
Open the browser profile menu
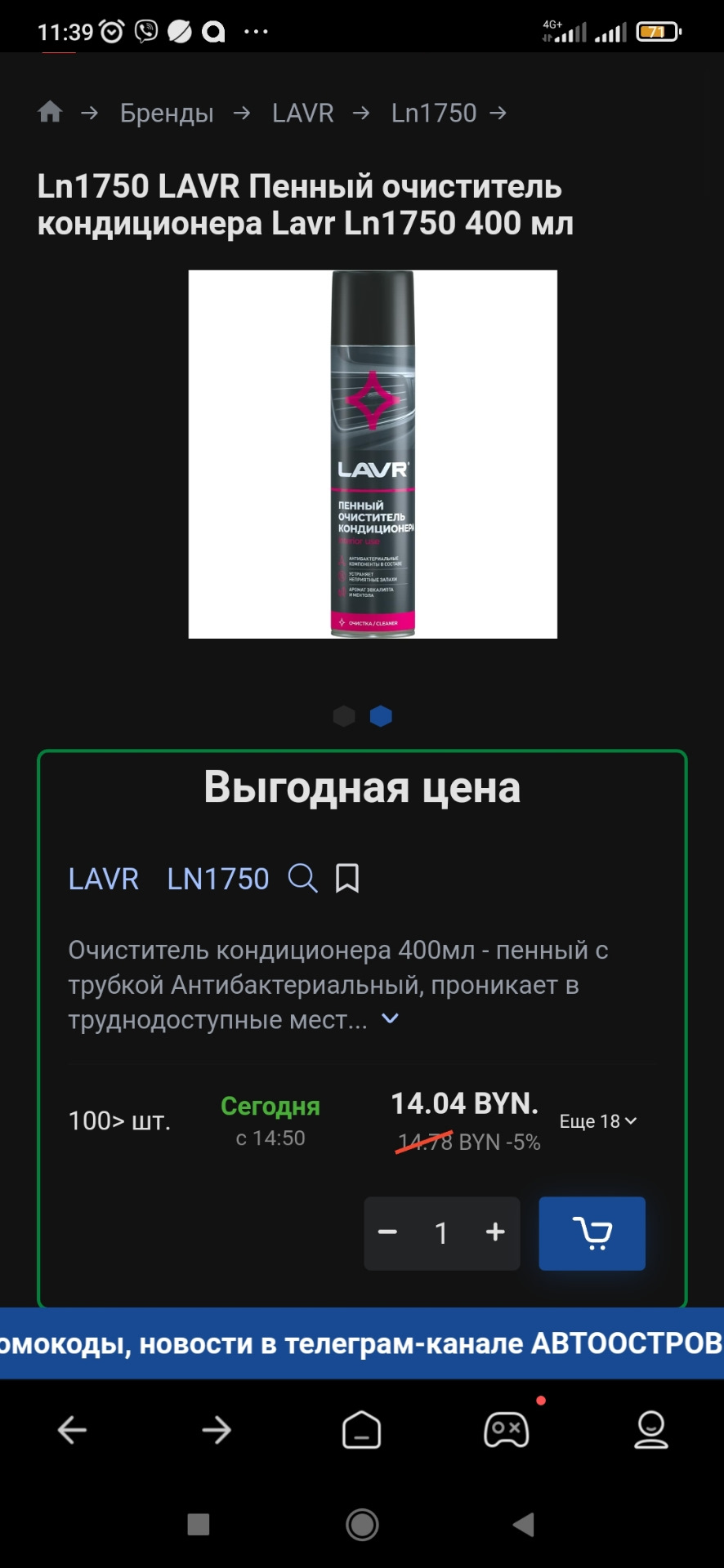pyautogui.click(x=651, y=1430)
